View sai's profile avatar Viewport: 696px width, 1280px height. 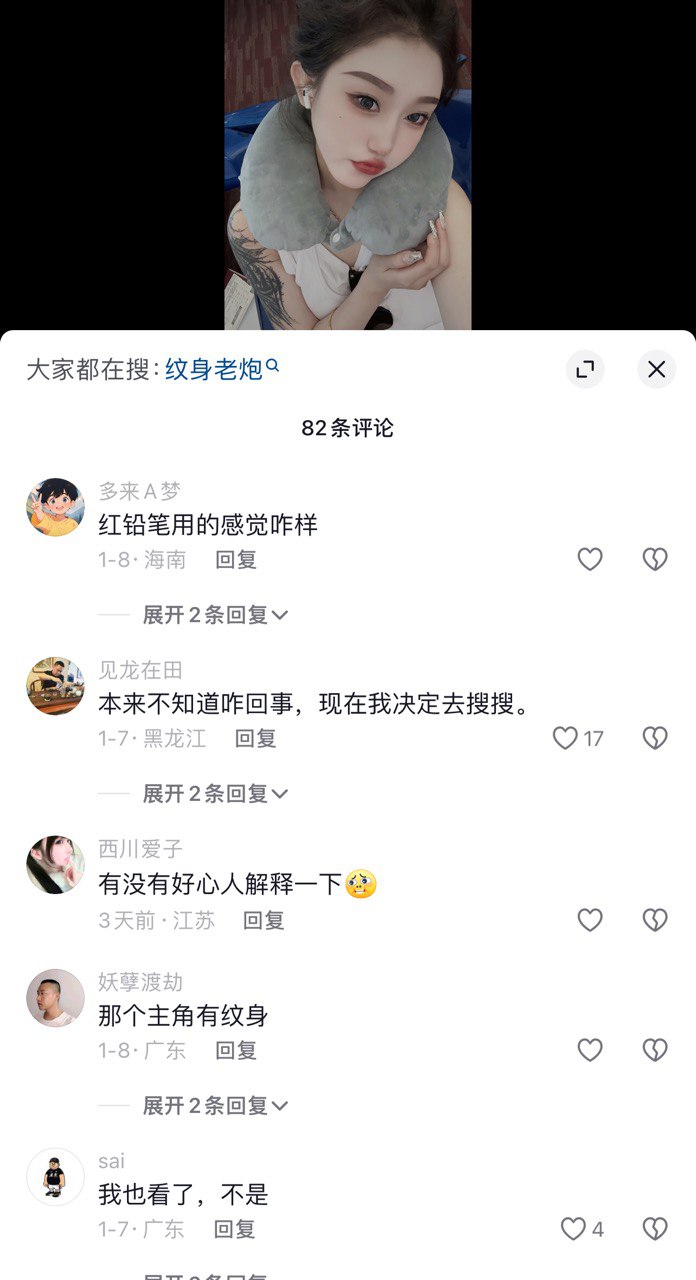tap(55, 1176)
